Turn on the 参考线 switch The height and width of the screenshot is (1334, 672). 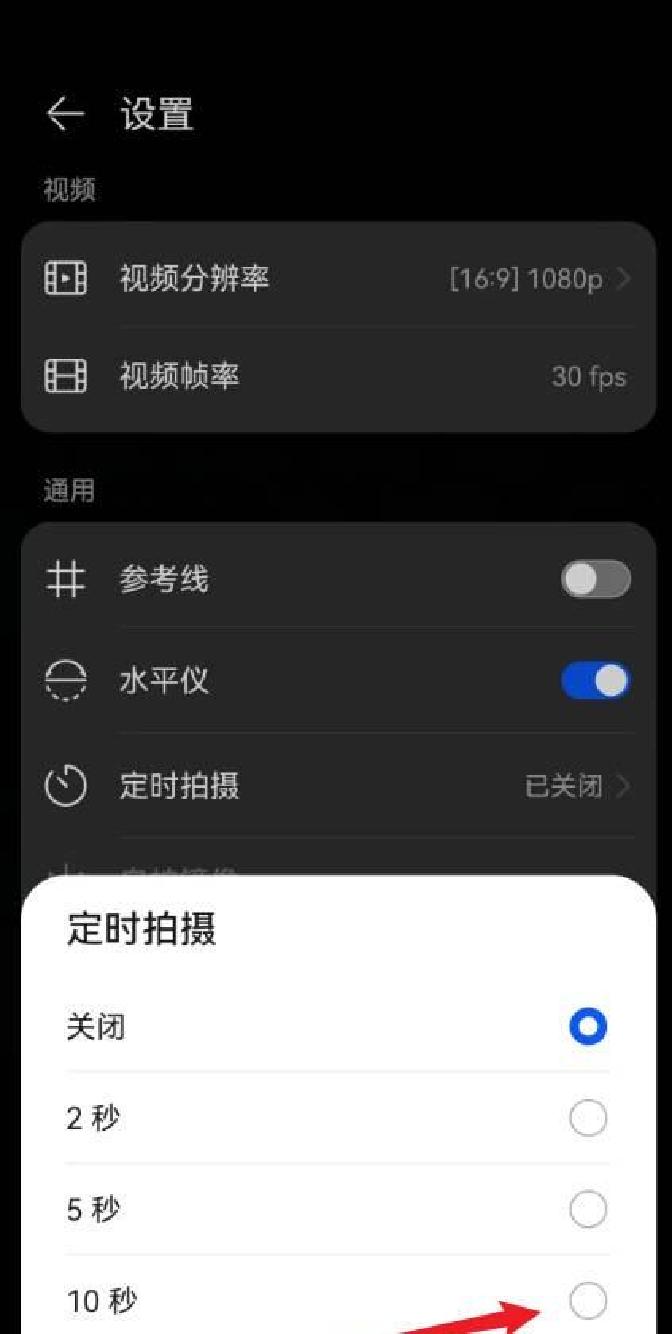point(596,579)
